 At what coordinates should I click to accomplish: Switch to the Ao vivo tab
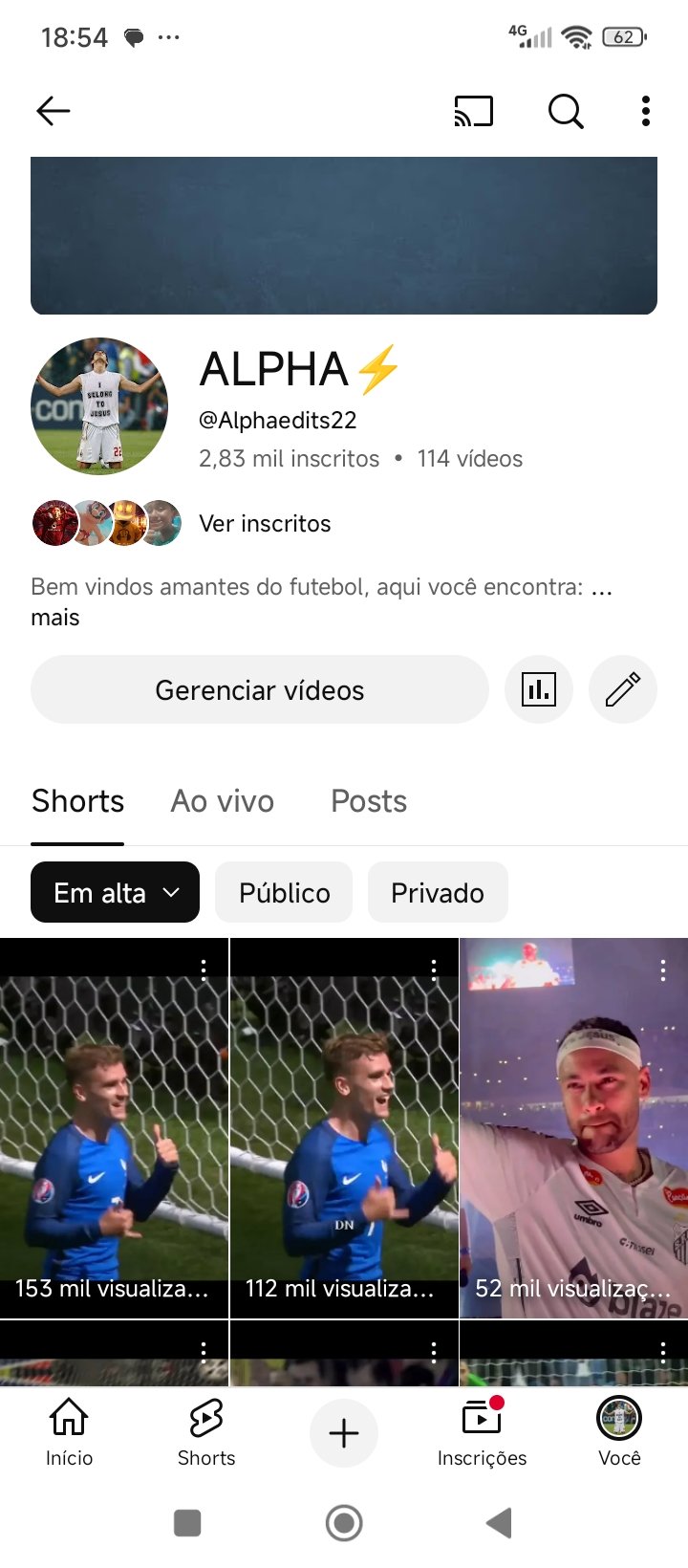[223, 801]
